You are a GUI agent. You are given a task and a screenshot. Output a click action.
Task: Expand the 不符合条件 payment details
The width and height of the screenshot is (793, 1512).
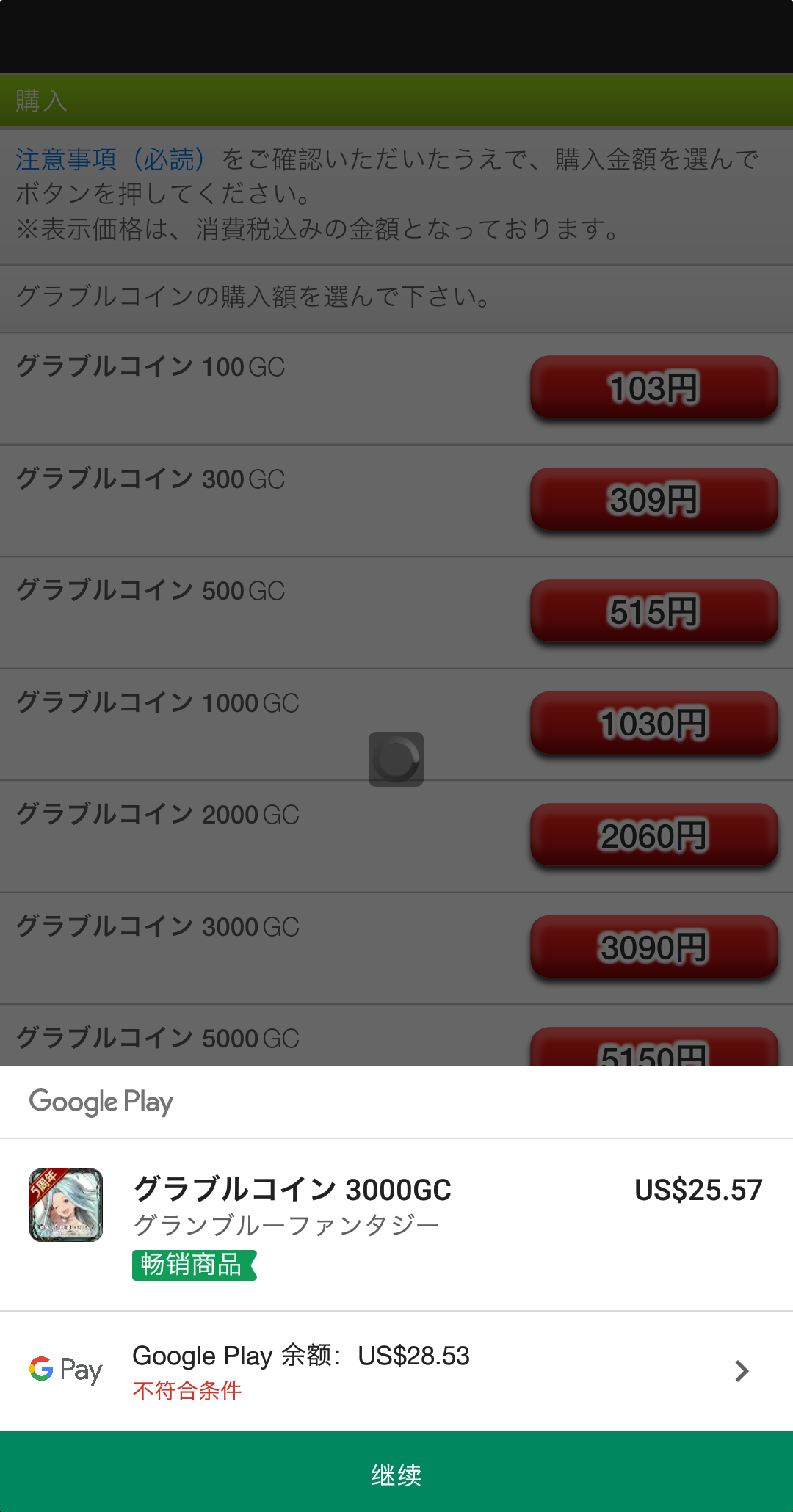pos(187,1392)
